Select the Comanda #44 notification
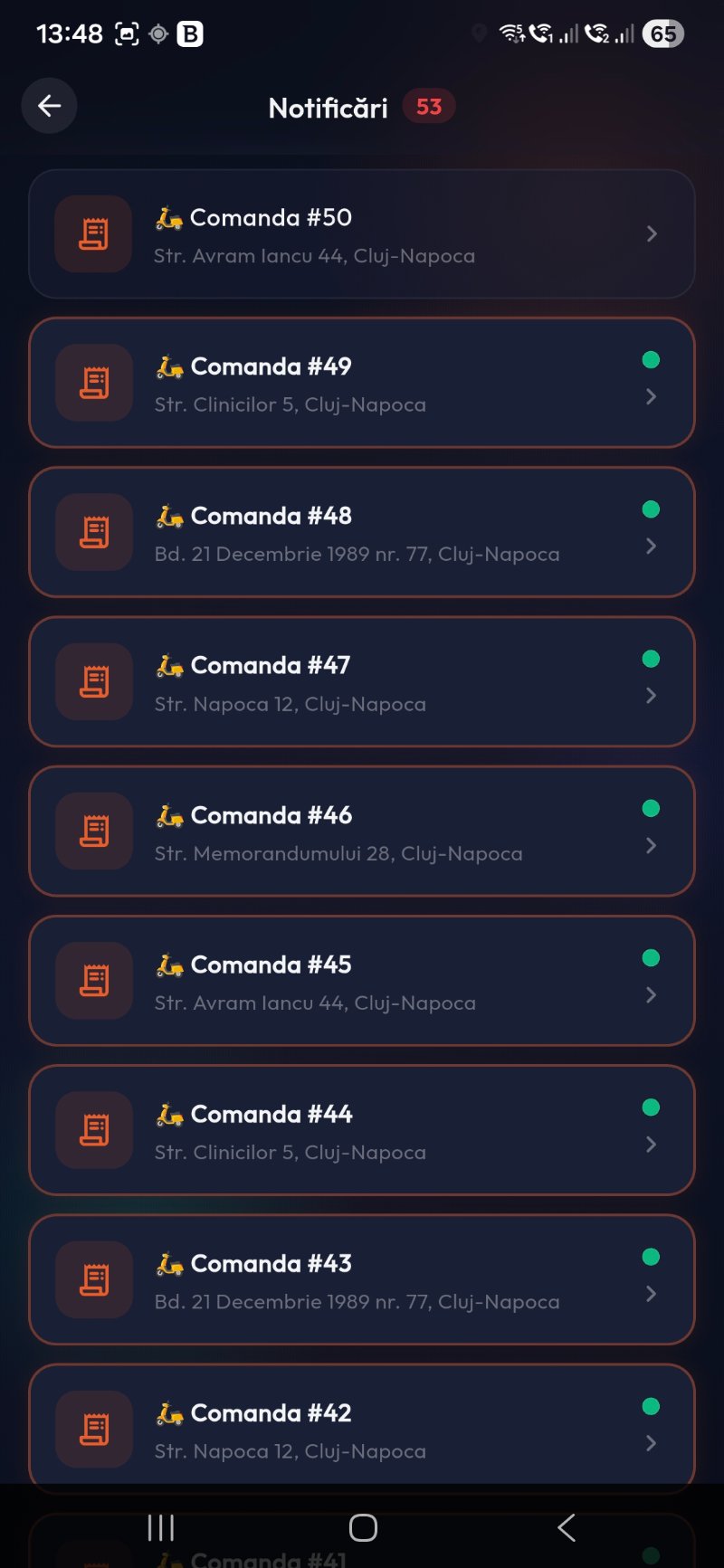Screen dimensions: 724x1568 point(362,1131)
